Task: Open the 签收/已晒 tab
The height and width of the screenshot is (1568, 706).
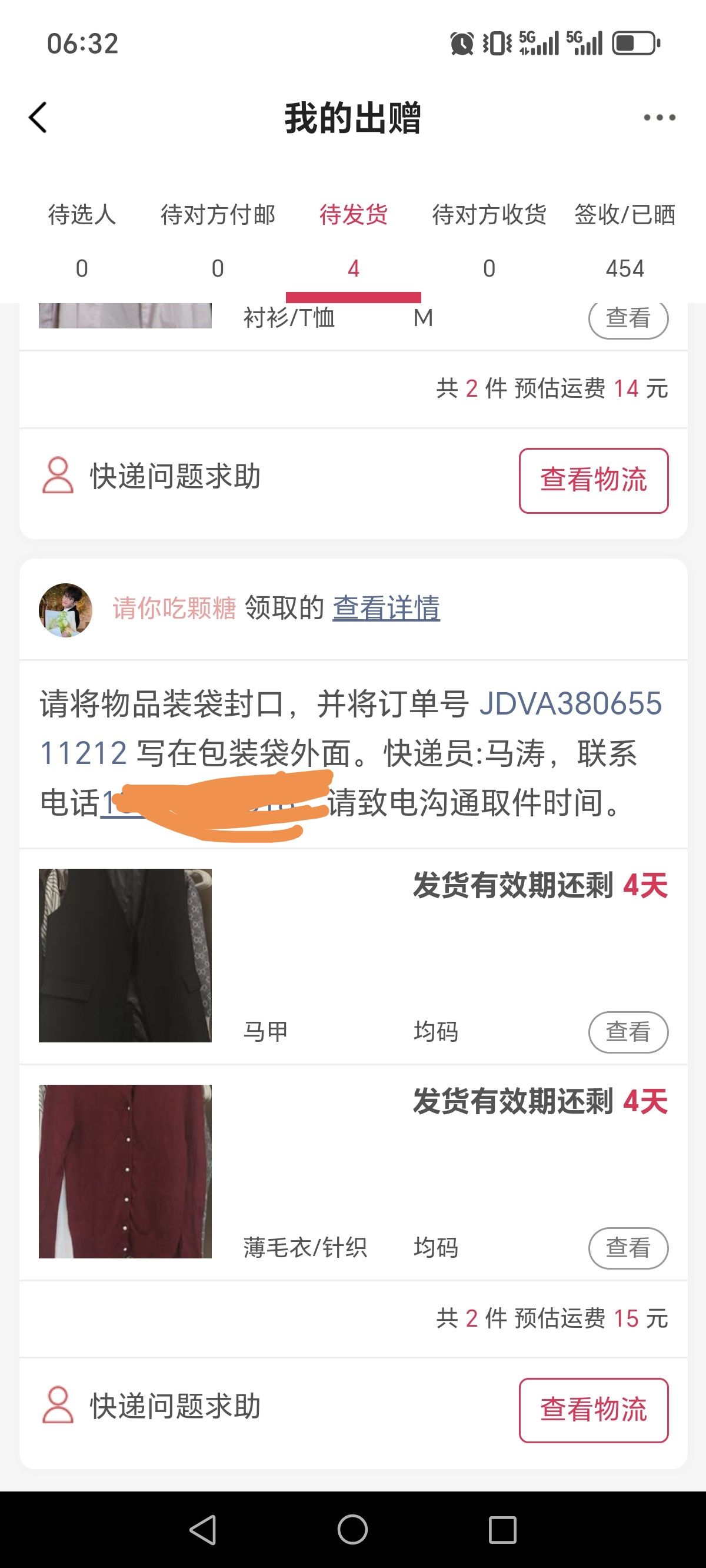Action: coord(625,237)
